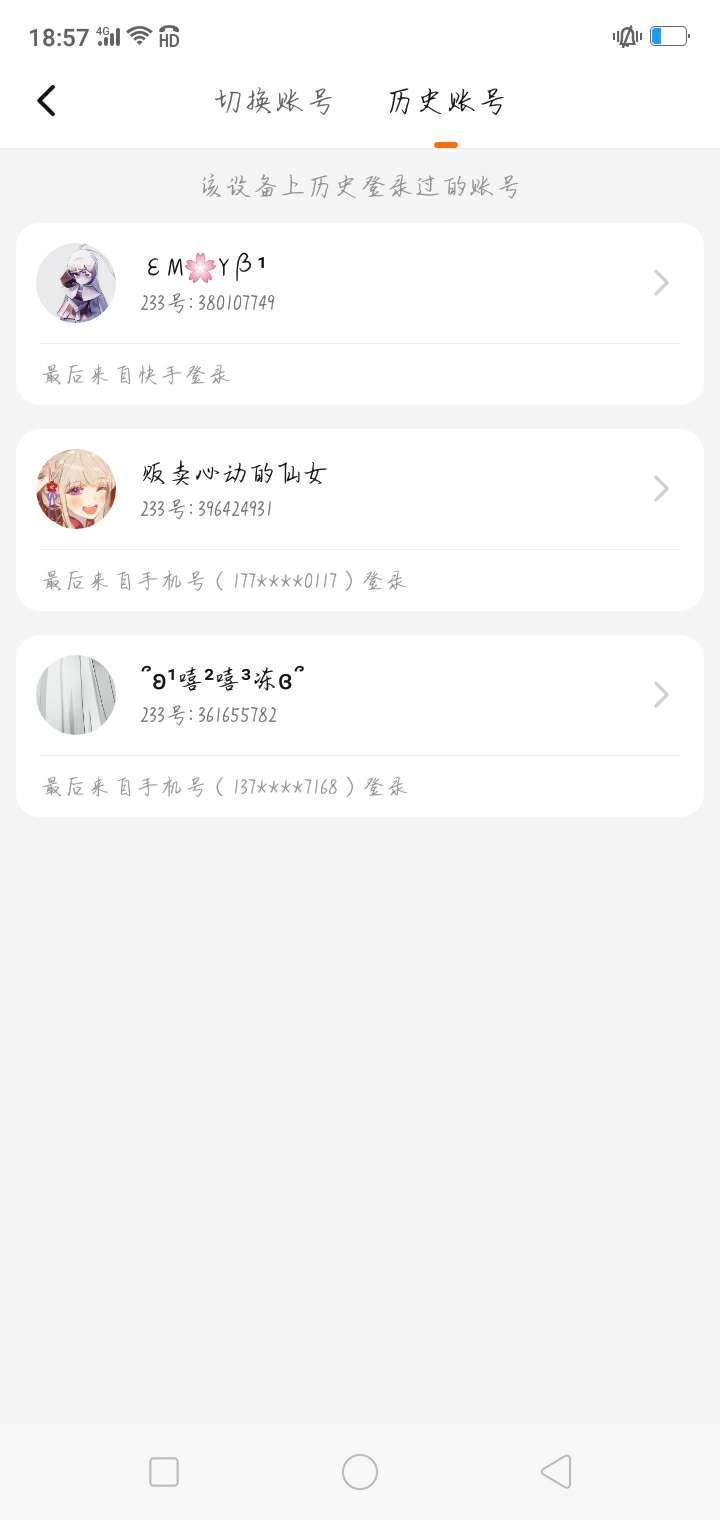The height and width of the screenshot is (1520, 720).
Task: Select the 历史账号 tab
Action: tap(446, 102)
